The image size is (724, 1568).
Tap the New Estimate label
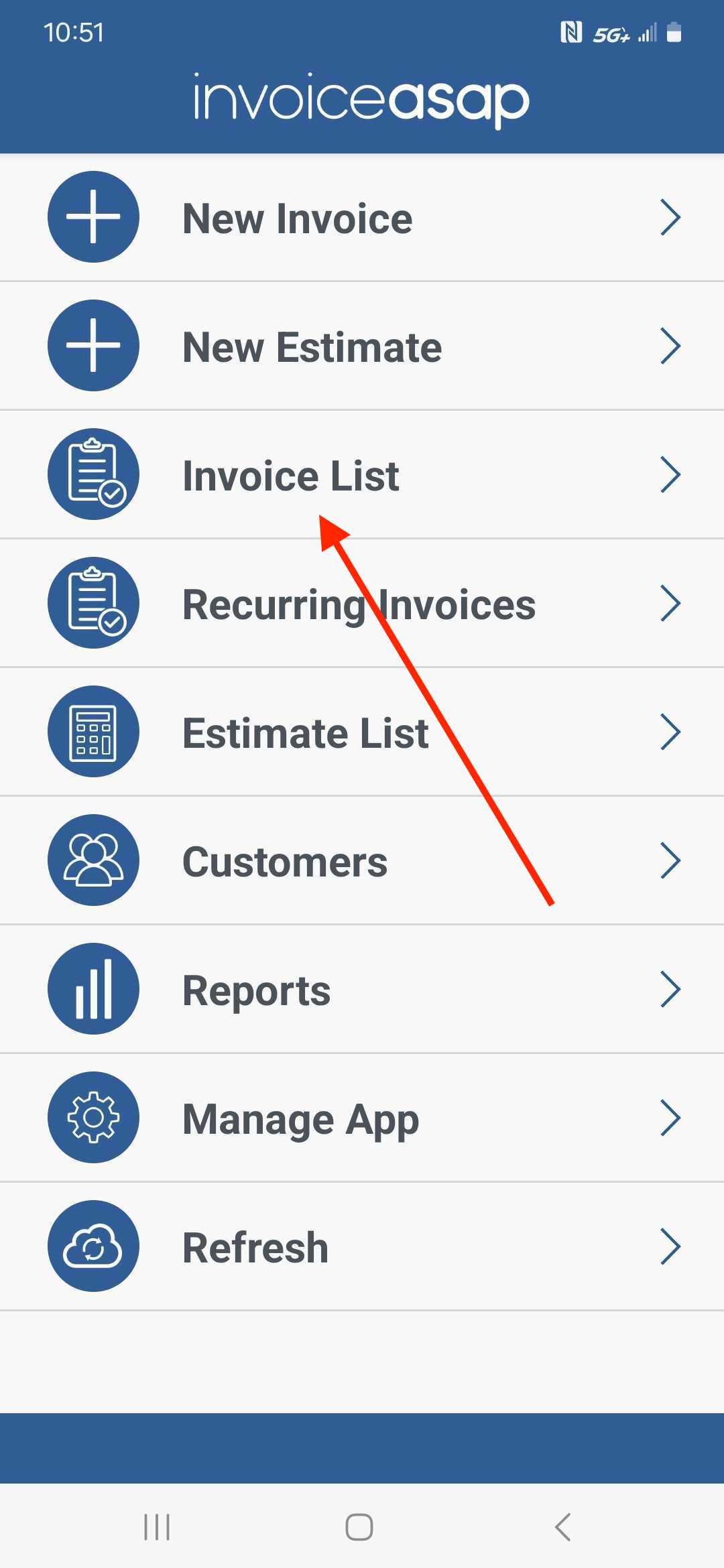[312, 347]
